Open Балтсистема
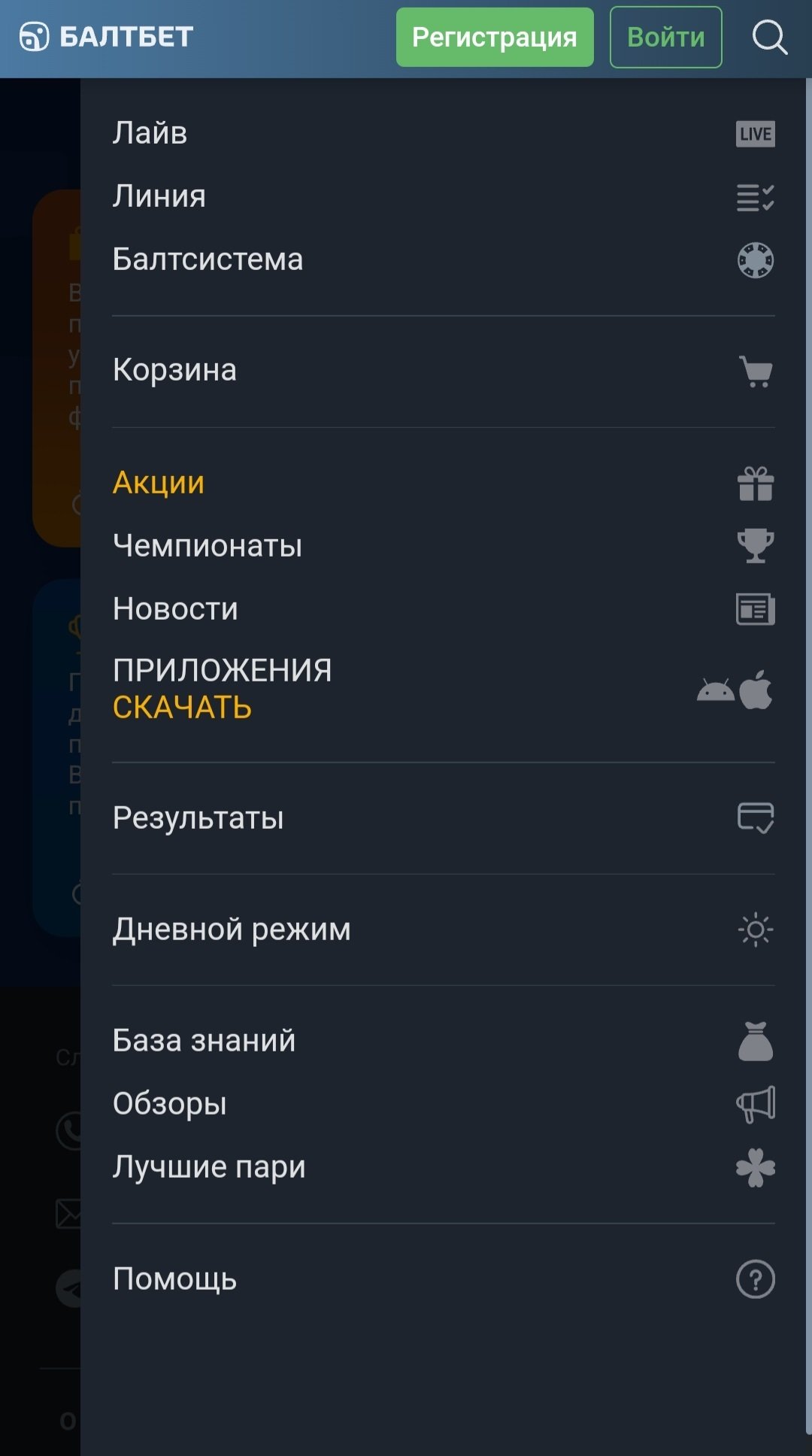 tap(208, 259)
